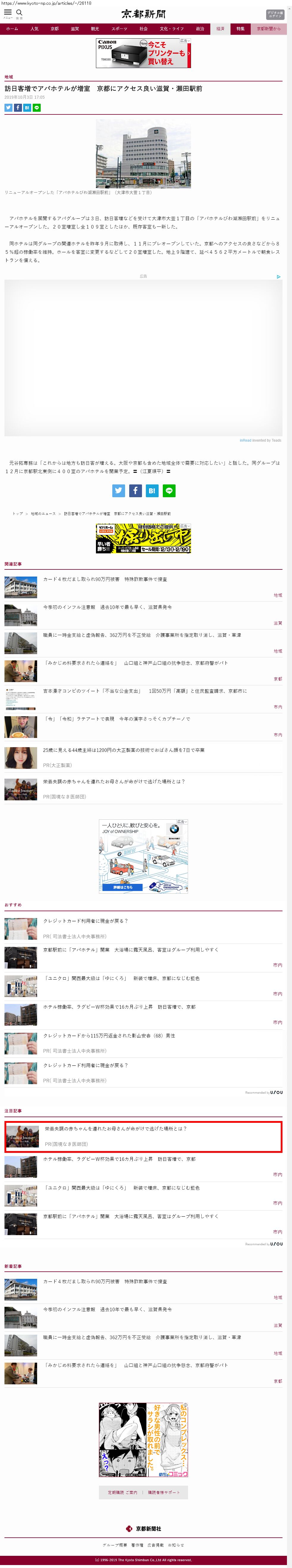Open the highlighted 栄養失調の赤ちゃん PR article
This screenshot has width=292, height=1568.
[x=116, y=1129]
